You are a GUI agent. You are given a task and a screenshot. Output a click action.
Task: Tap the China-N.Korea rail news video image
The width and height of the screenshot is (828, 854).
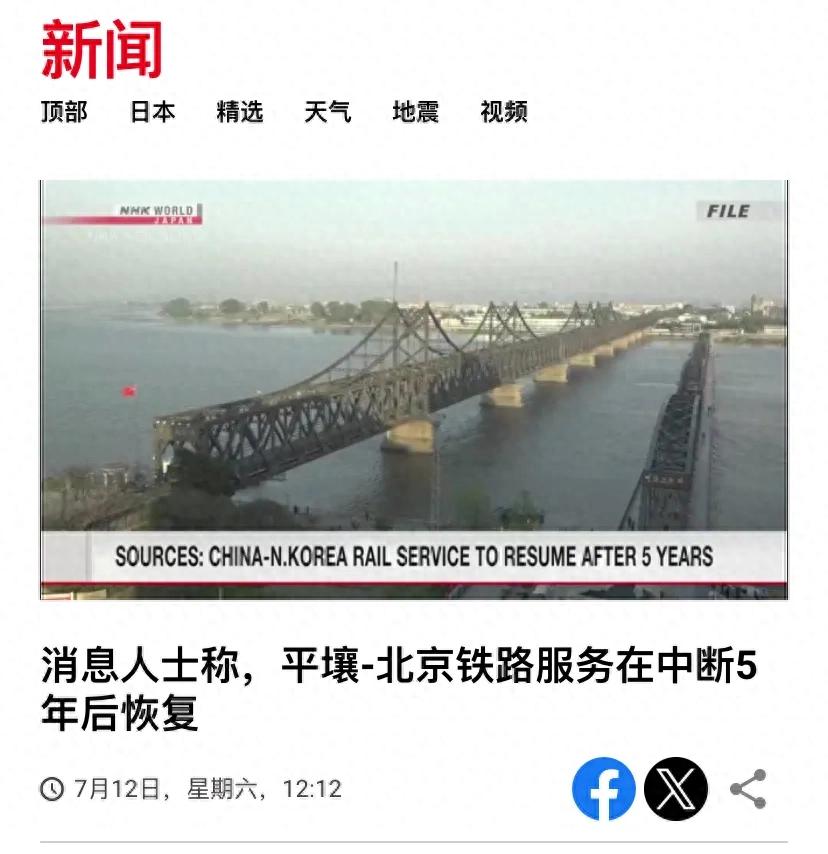[414, 390]
